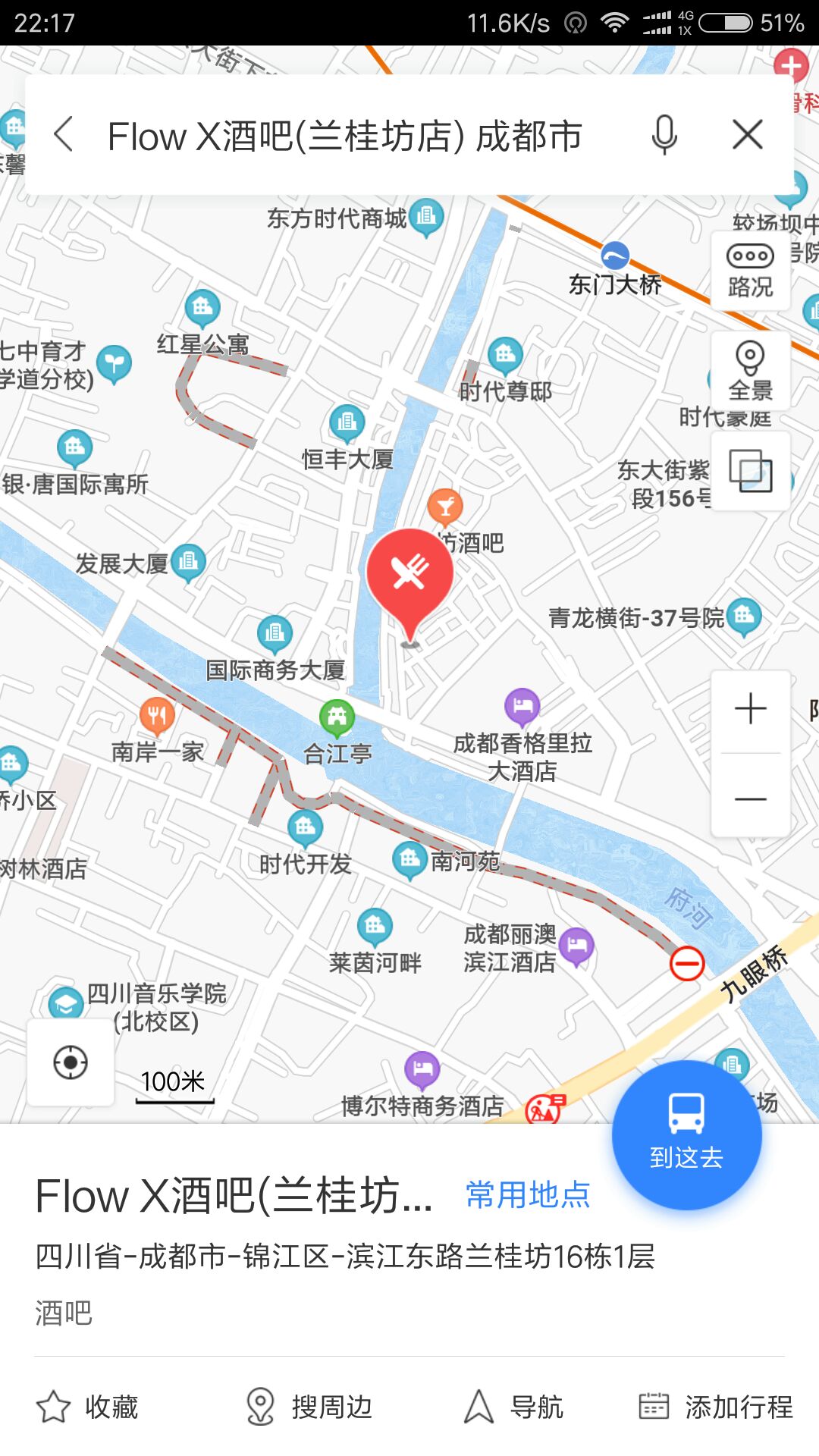The width and height of the screenshot is (819, 1456).
Task: Open the Flow X酒吧 place details card
Action: pos(234,1197)
